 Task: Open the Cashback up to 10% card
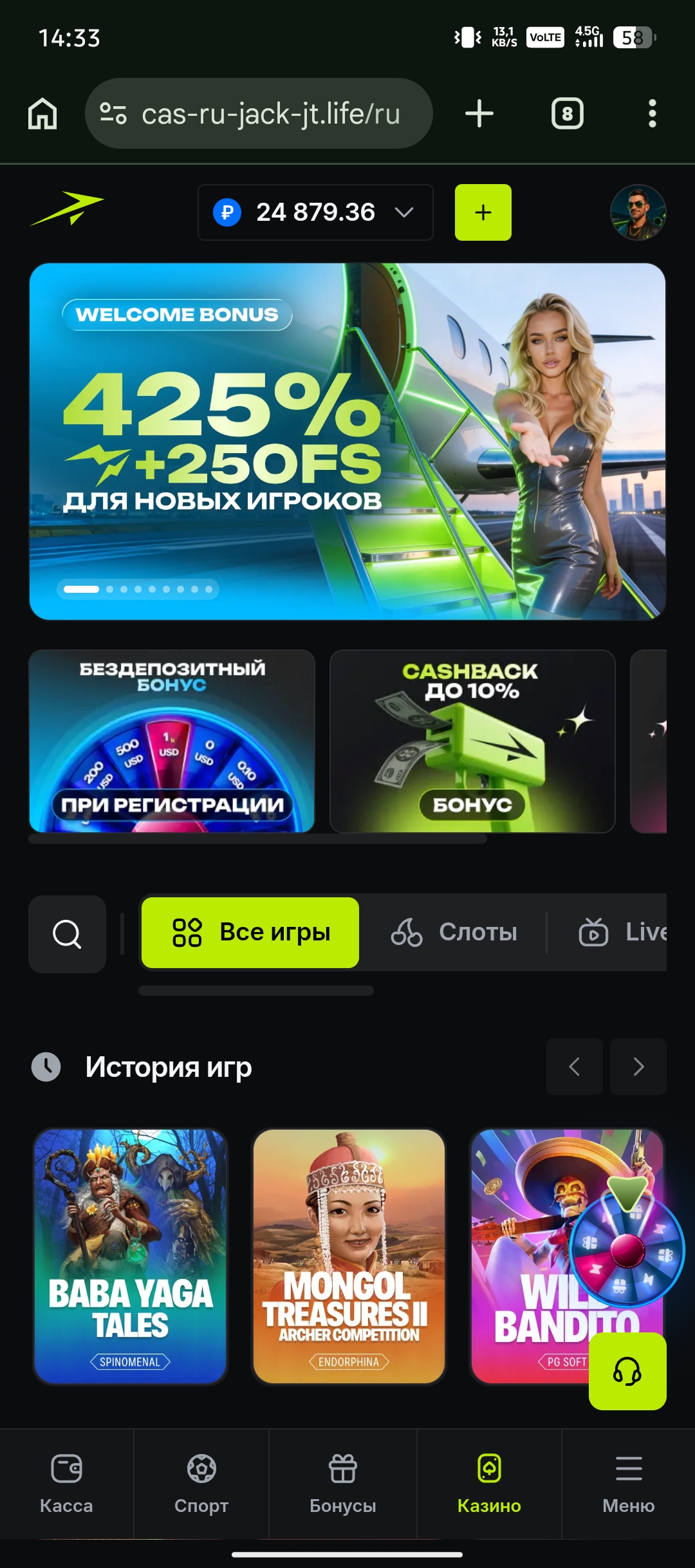(472, 741)
